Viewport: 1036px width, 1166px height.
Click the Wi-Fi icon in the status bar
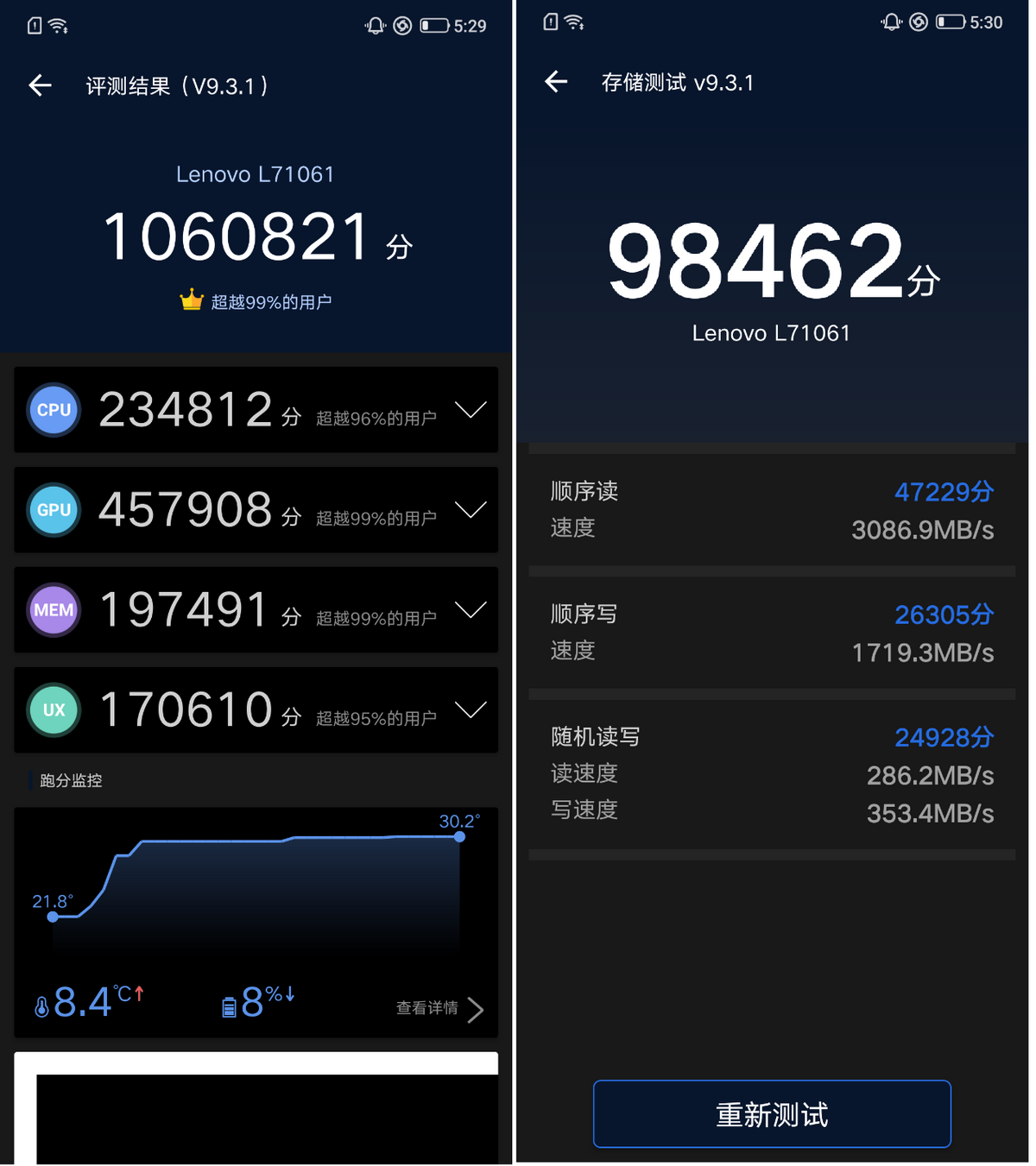point(55,24)
